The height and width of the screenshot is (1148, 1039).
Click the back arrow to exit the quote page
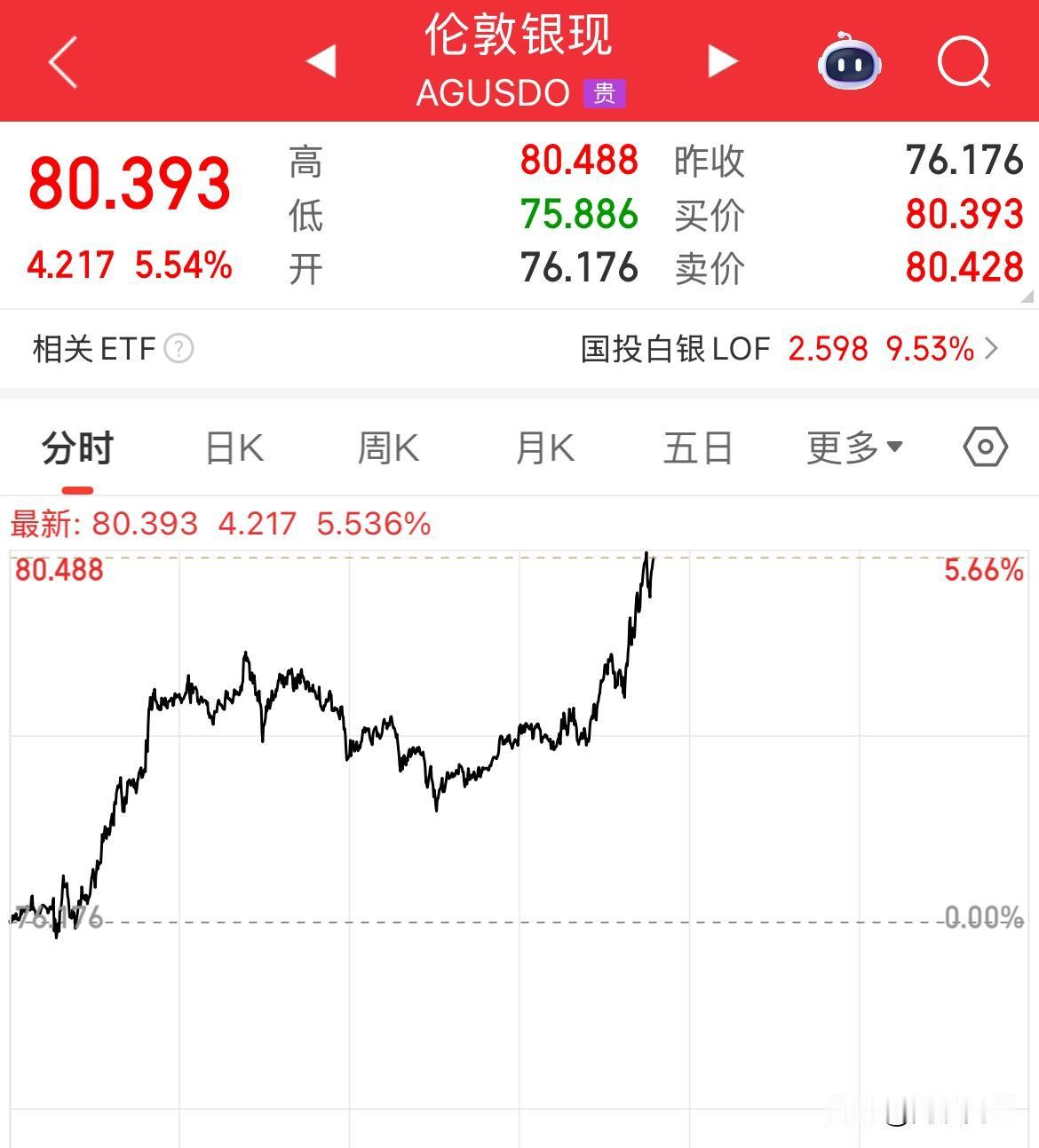(x=60, y=62)
